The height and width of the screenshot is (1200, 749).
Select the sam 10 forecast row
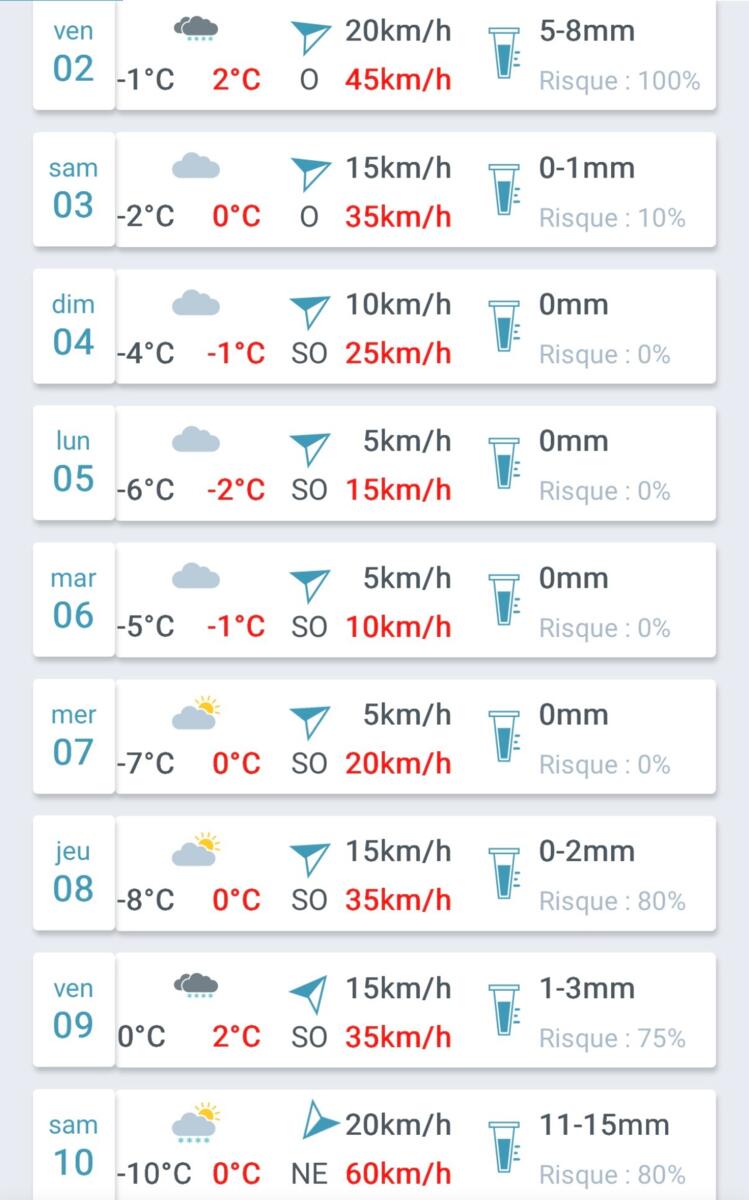click(x=374, y=1146)
